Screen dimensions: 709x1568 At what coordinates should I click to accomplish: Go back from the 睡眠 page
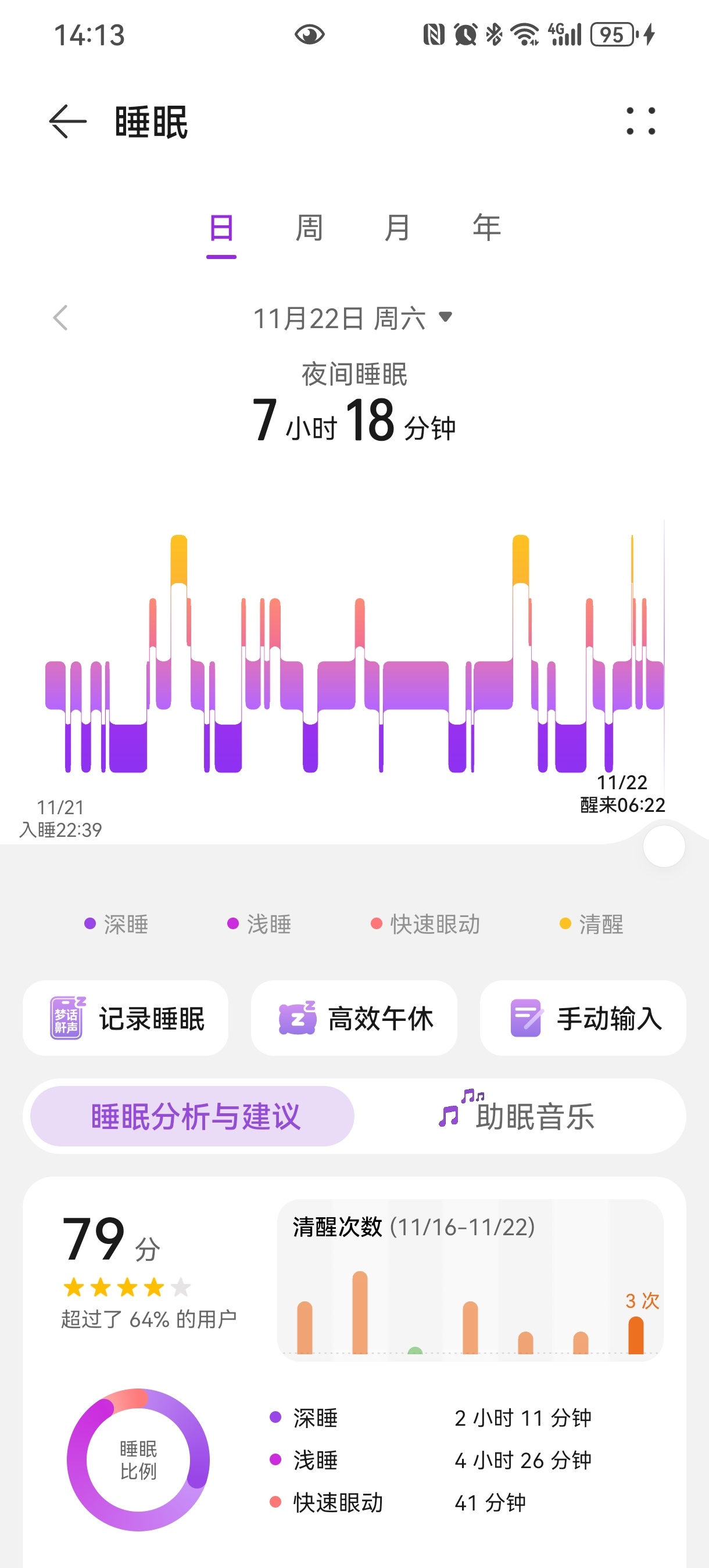click(67, 121)
